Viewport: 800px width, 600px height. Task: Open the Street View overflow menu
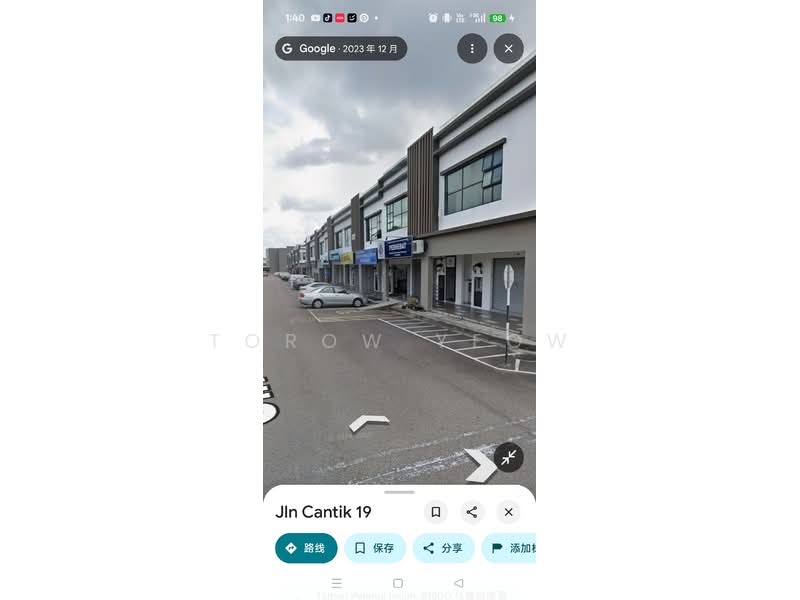[x=472, y=48]
